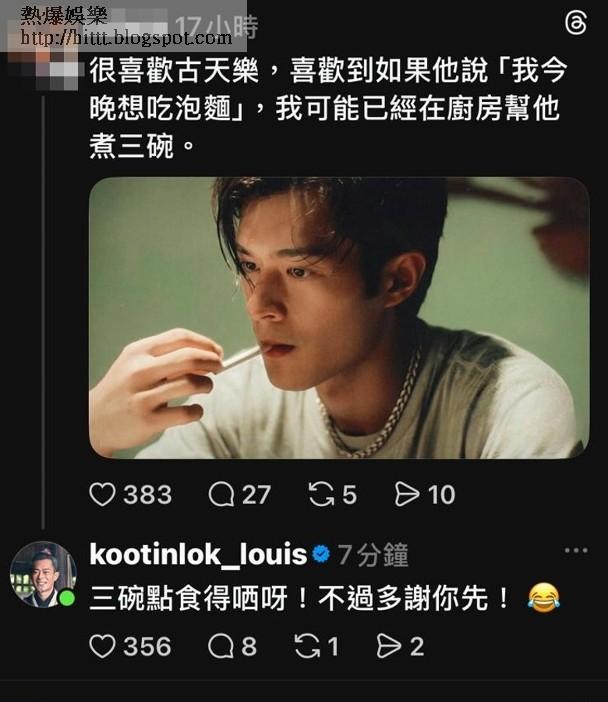This screenshot has width=608, height=702.
Task: Open the kootinlok_louis profile by username
Action: 197,554
